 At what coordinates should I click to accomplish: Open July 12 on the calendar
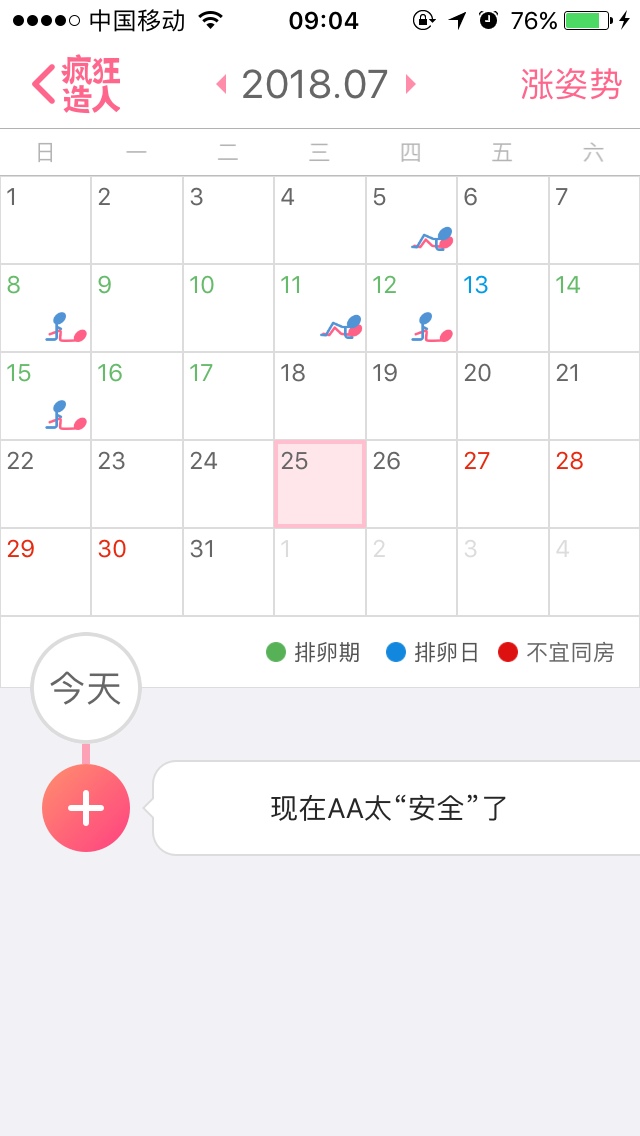[x=411, y=308]
